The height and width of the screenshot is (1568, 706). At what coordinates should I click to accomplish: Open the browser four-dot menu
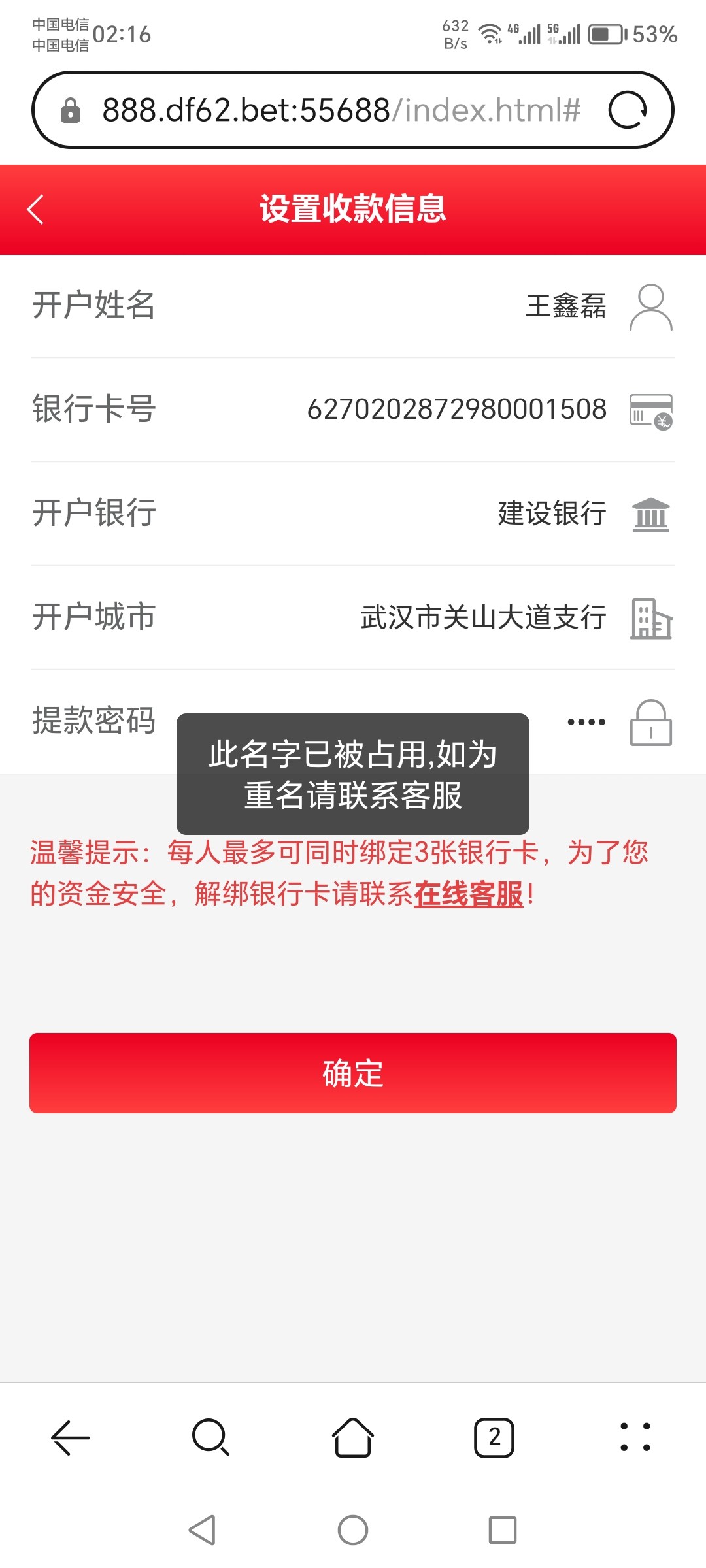[635, 1437]
